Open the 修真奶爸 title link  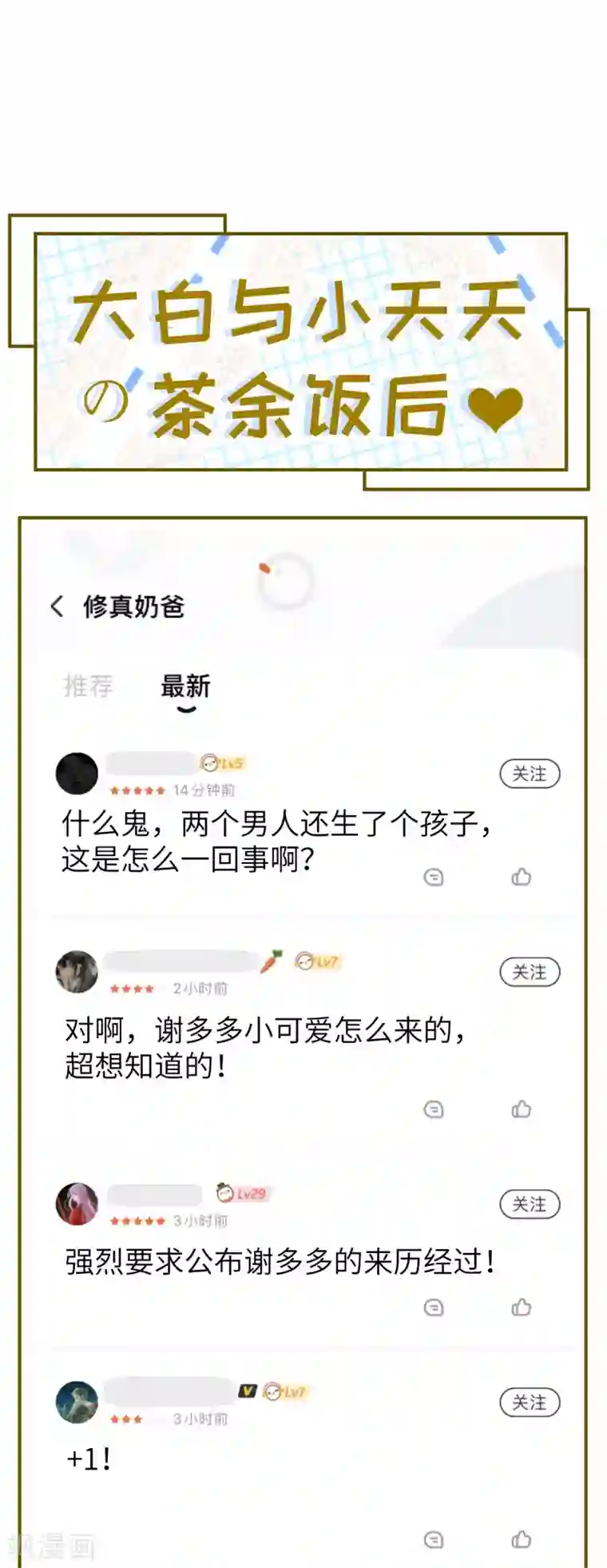point(133,607)
